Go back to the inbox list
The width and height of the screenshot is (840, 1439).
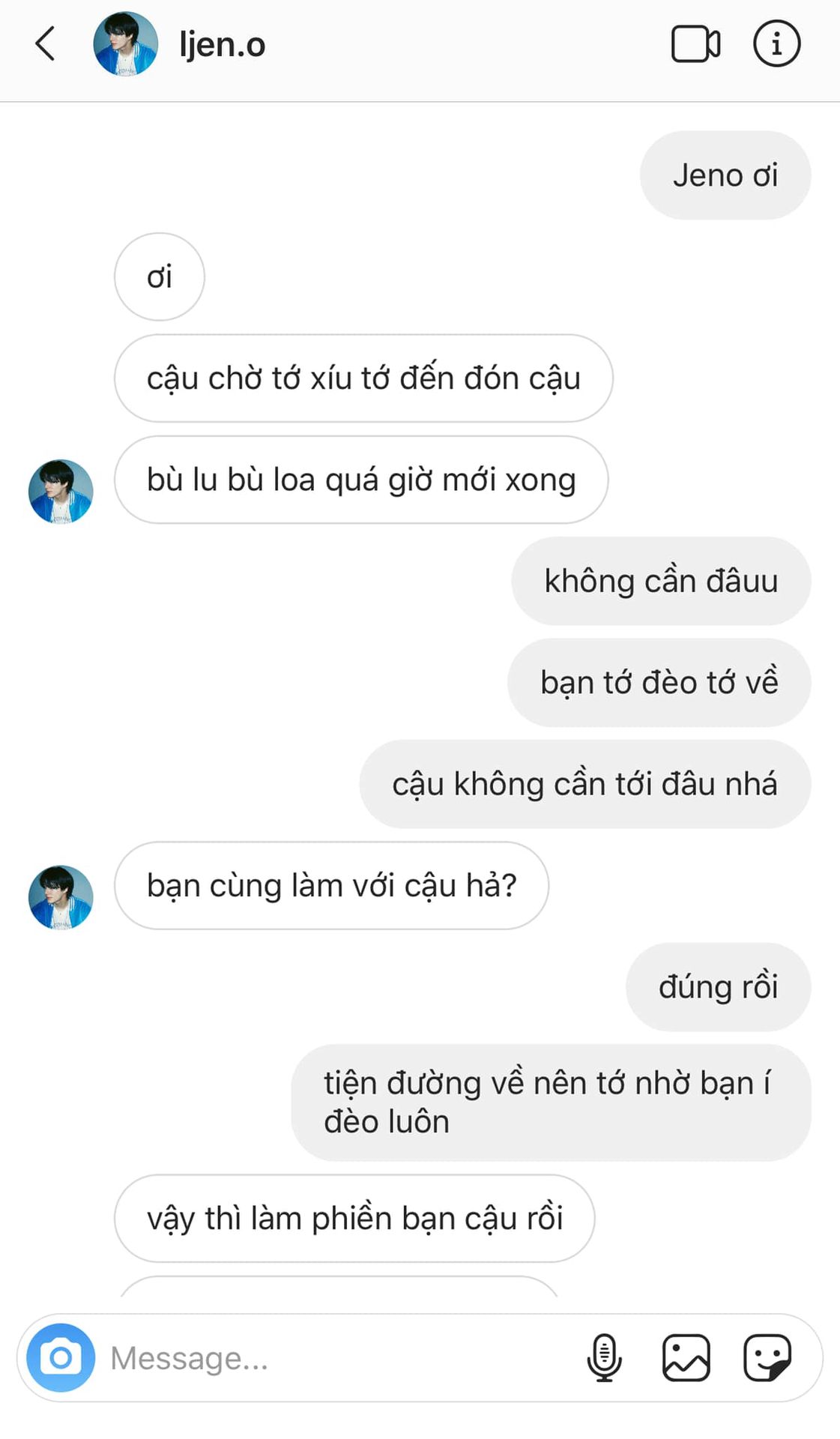[46, 43]
